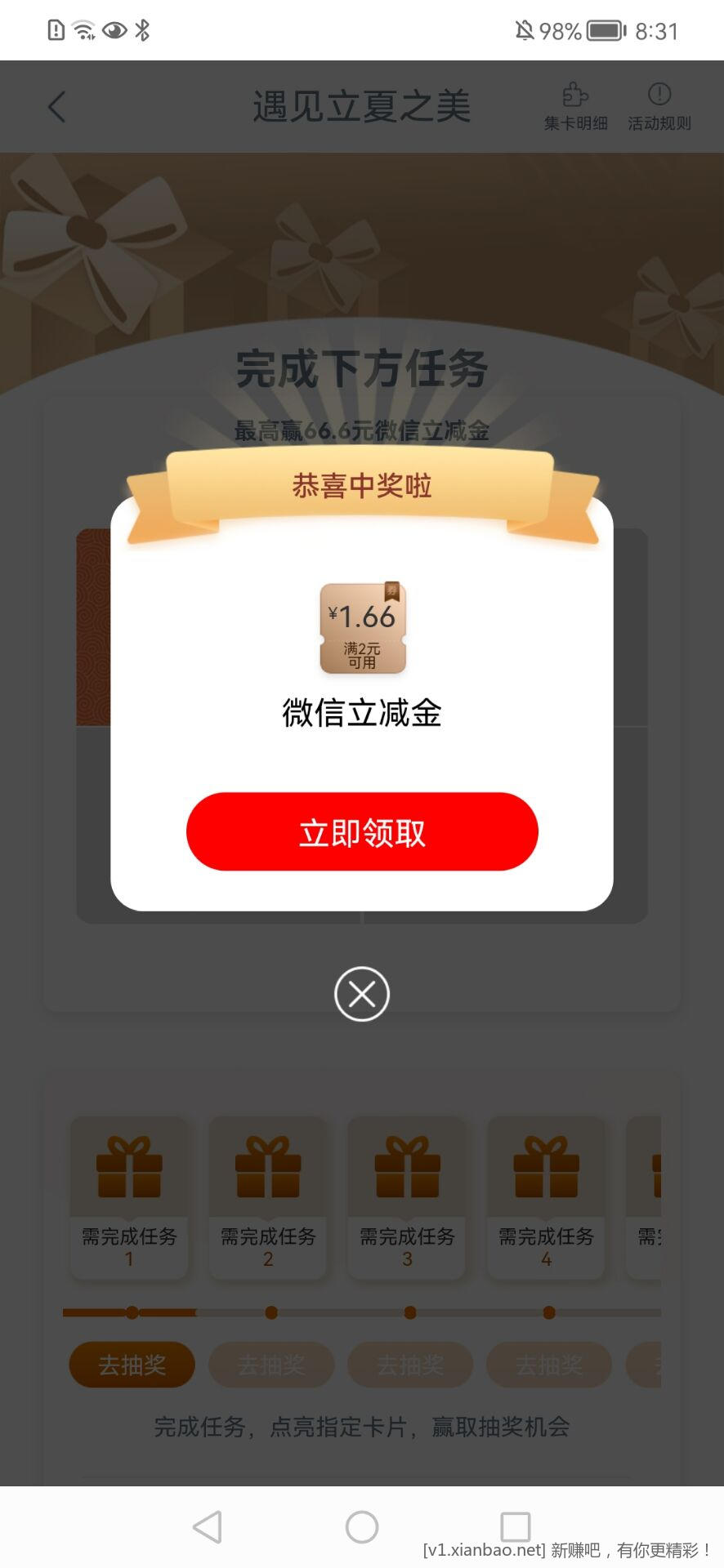
Task: Open 集卡明细 card details
Action: tap(576, 106)
